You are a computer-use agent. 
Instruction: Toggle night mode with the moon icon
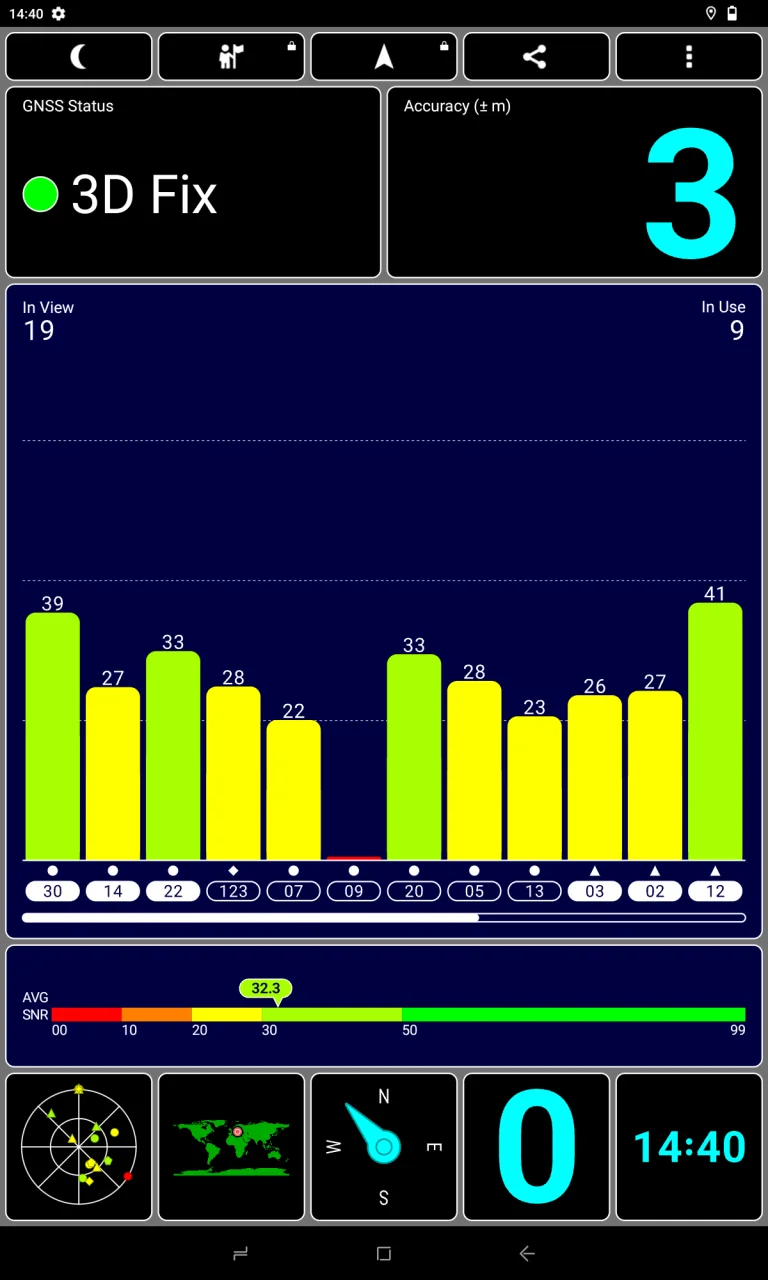click(x=79, y=57)
